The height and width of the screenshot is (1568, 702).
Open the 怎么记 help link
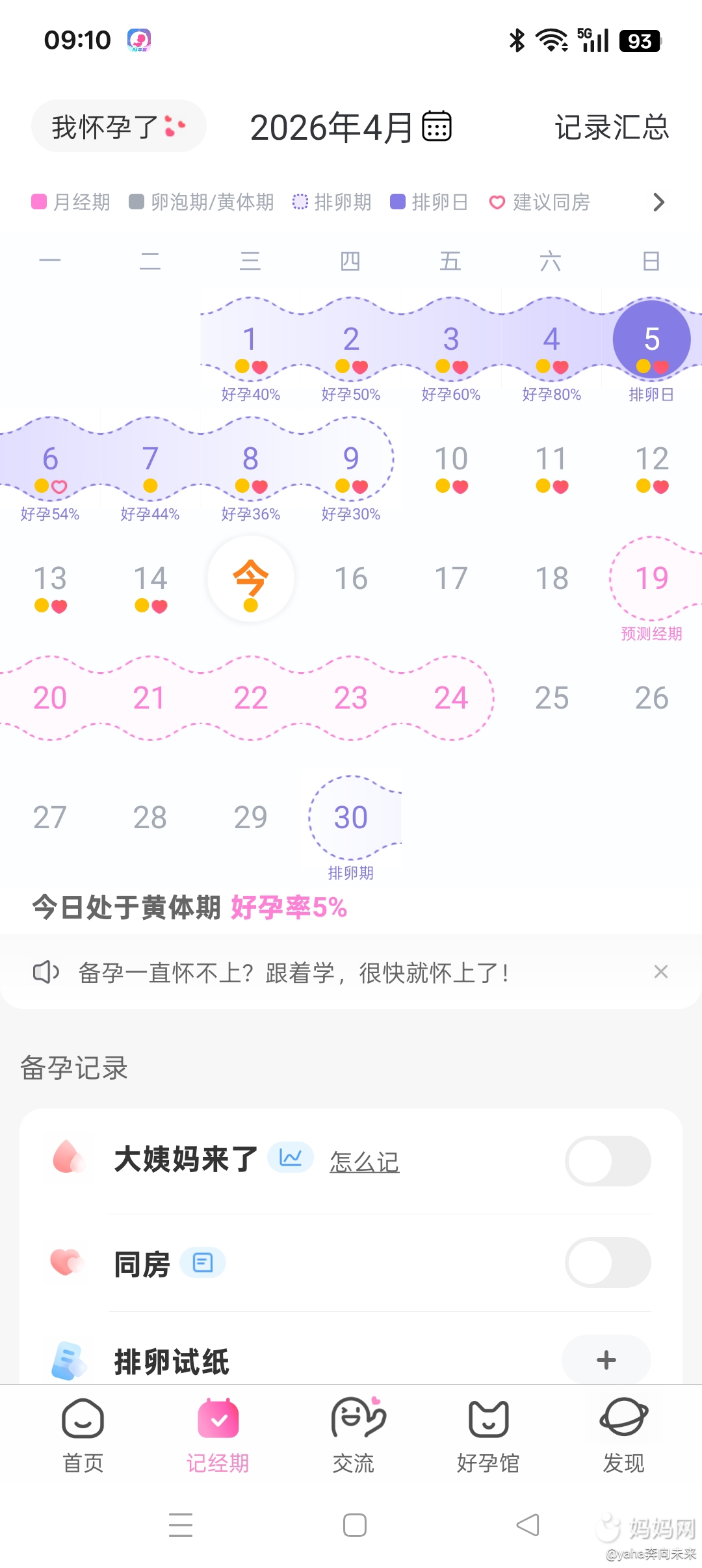(x=364, y=1162)
